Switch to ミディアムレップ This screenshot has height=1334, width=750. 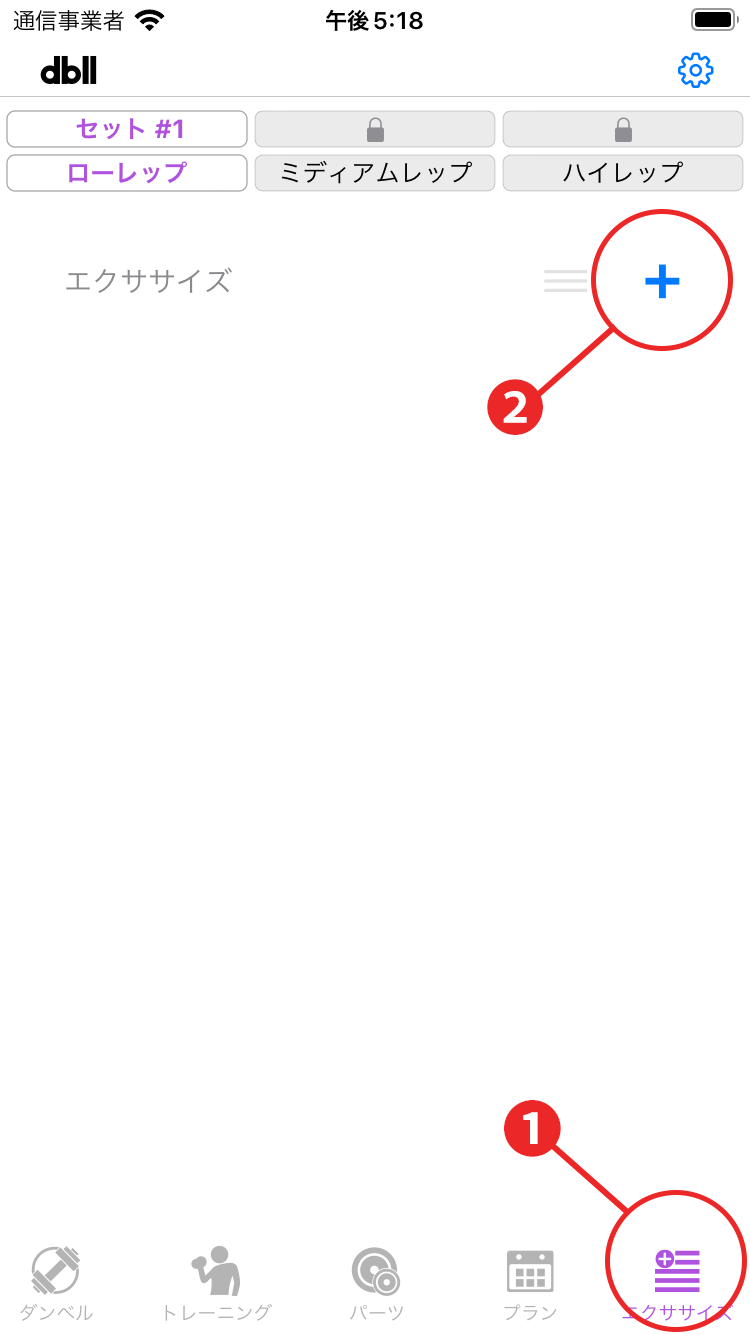coord(375,173)
